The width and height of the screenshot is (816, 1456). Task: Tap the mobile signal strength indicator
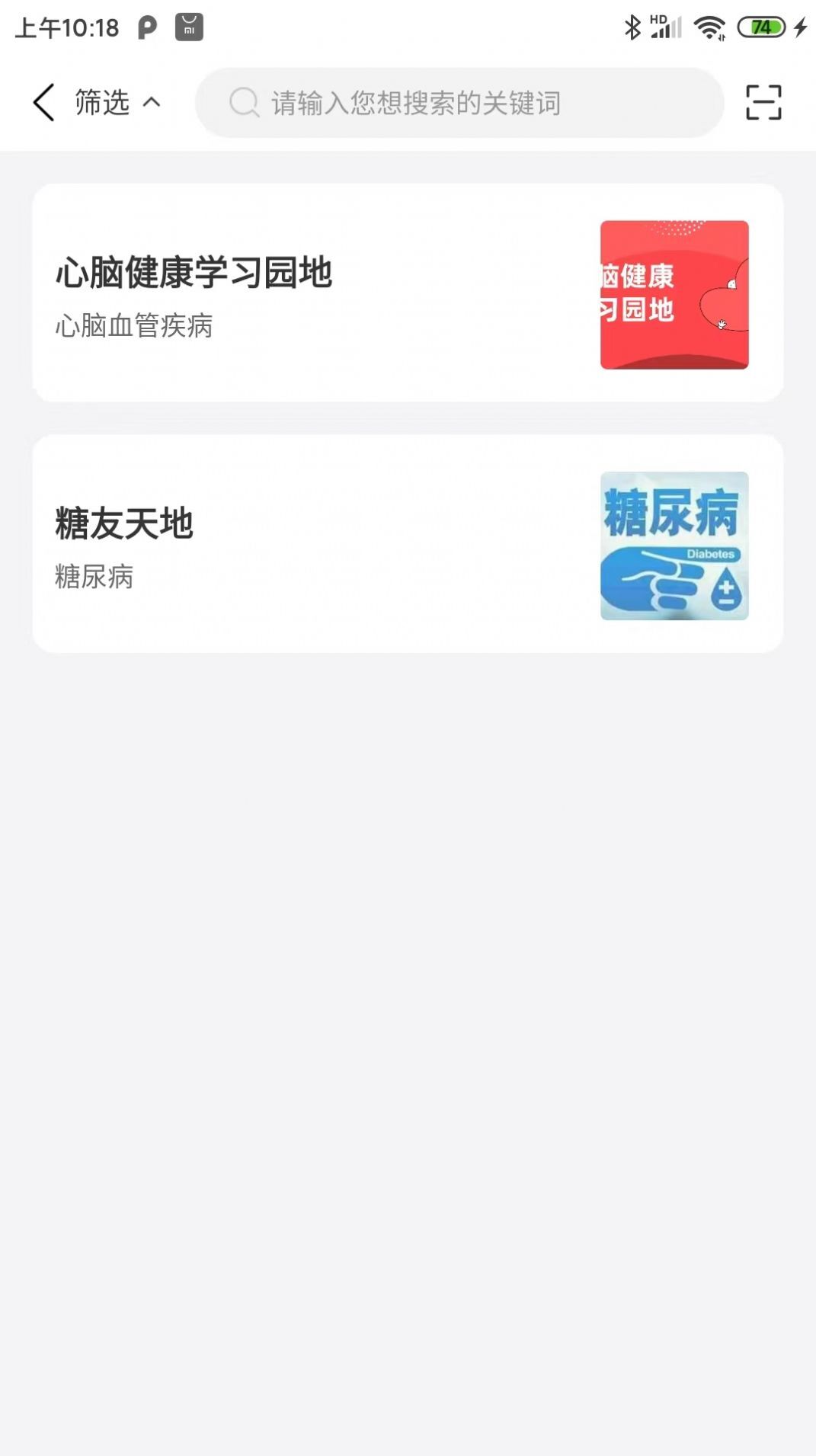(x=664, y=28)
